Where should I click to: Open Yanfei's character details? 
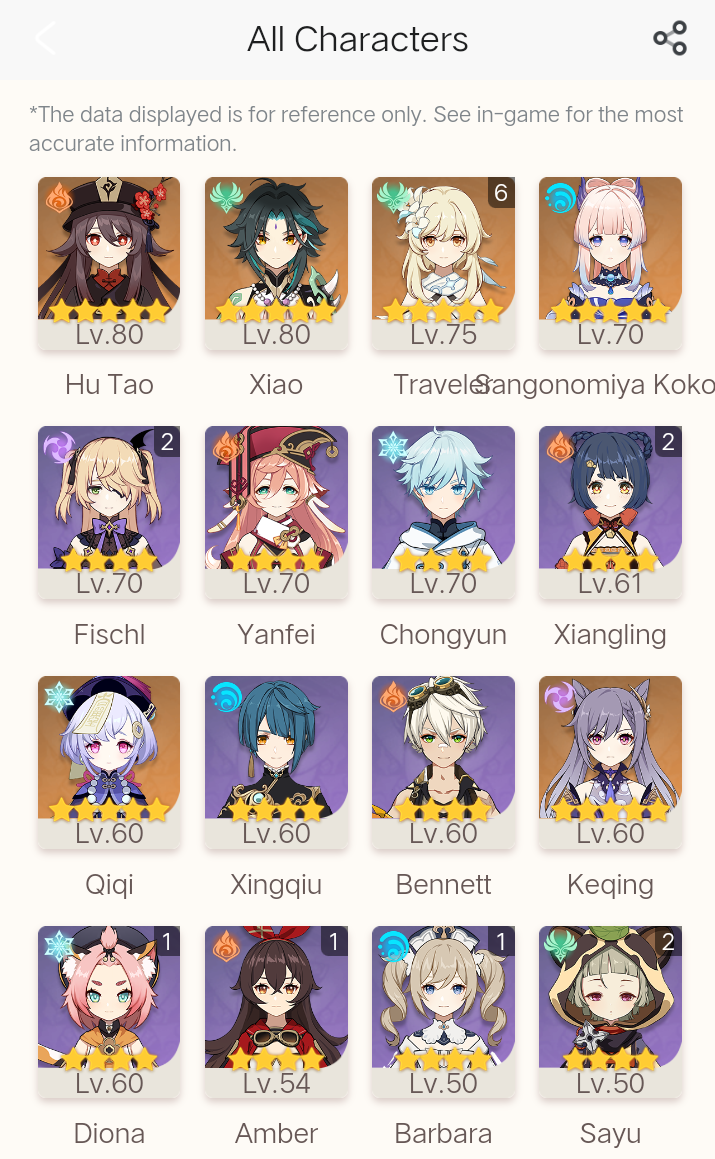[276, 511]
